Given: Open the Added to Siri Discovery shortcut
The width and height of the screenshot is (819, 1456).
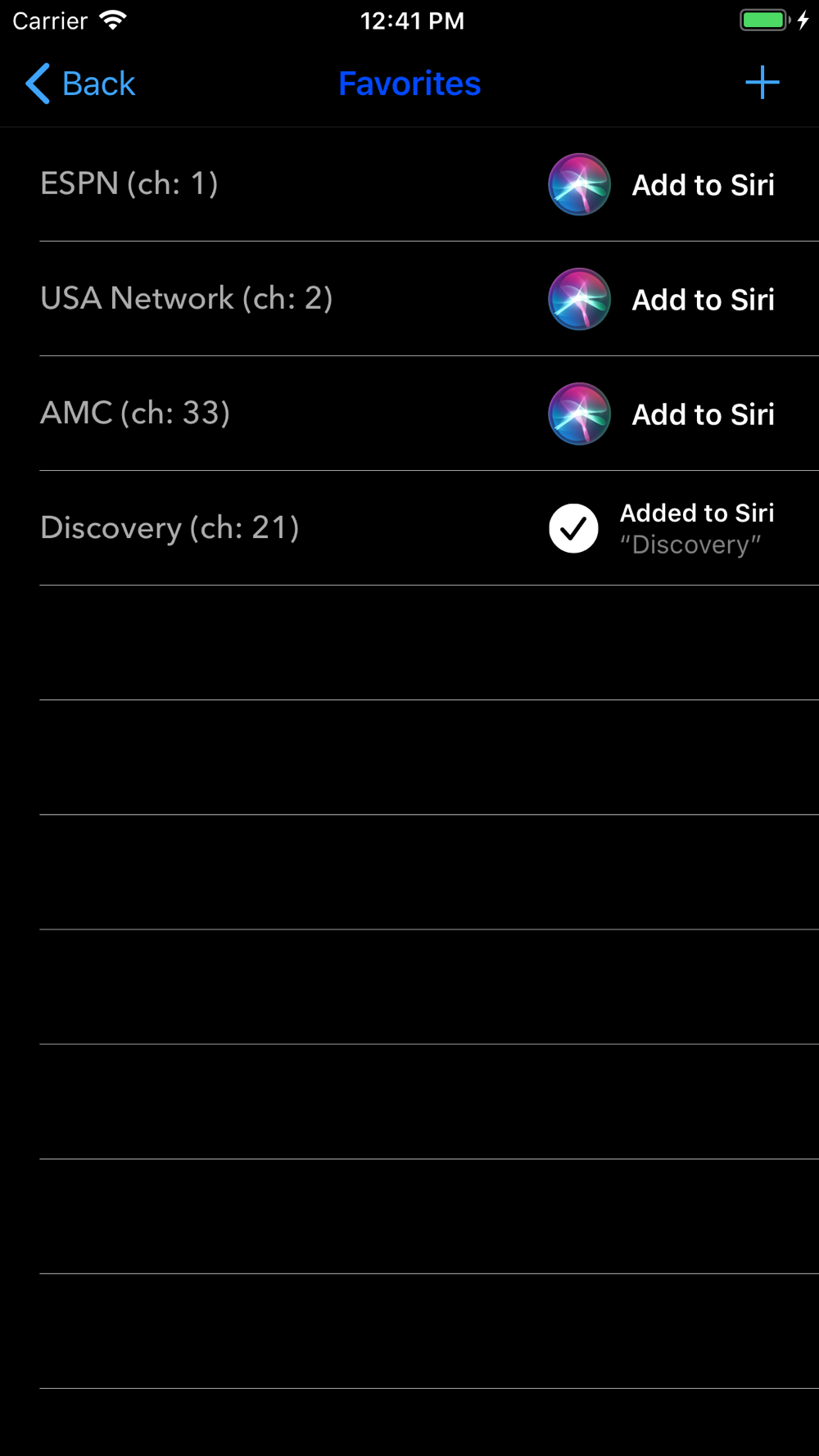Looking at the screenshot, I should click(662, 528).
